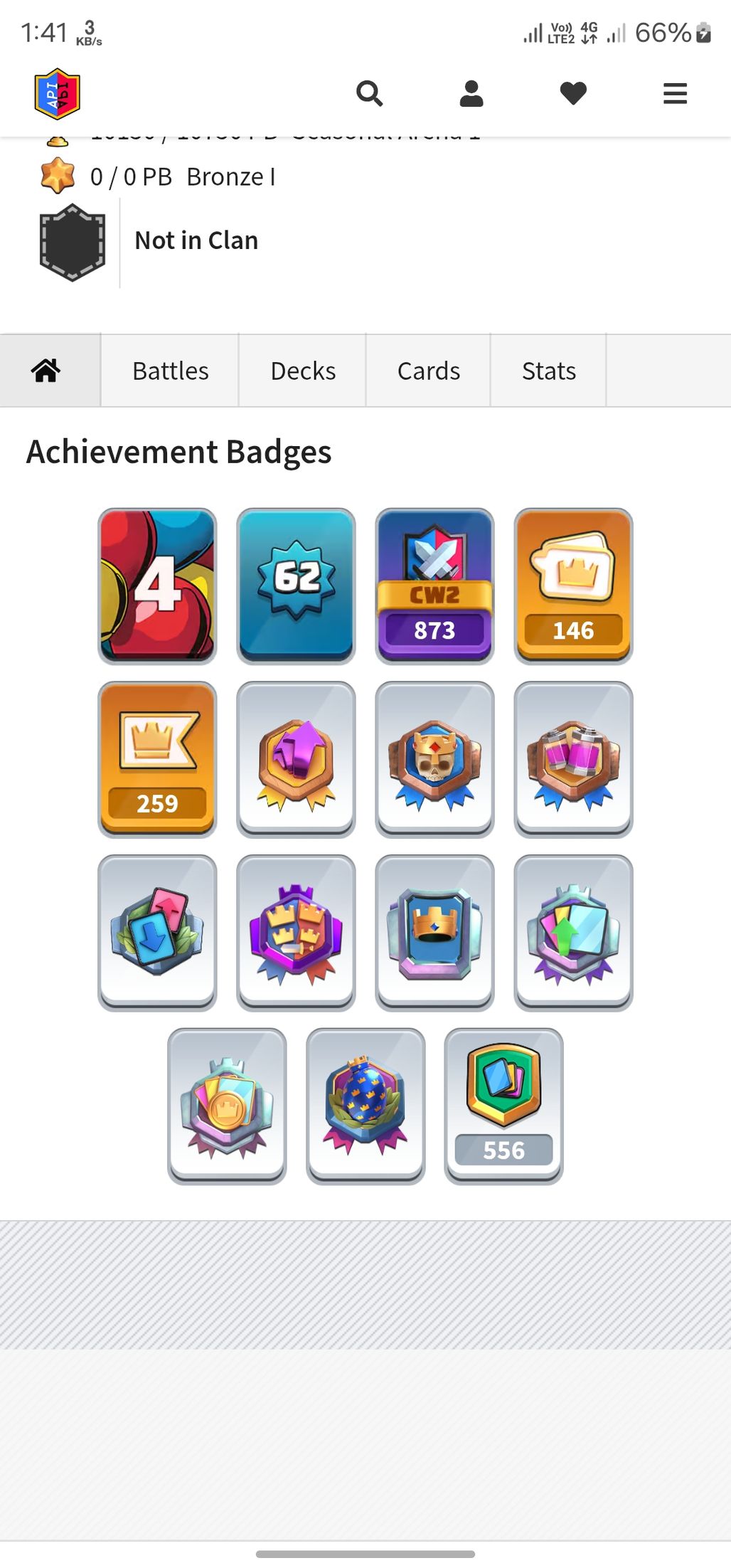Open the hamburger menu

coord(675,93)
